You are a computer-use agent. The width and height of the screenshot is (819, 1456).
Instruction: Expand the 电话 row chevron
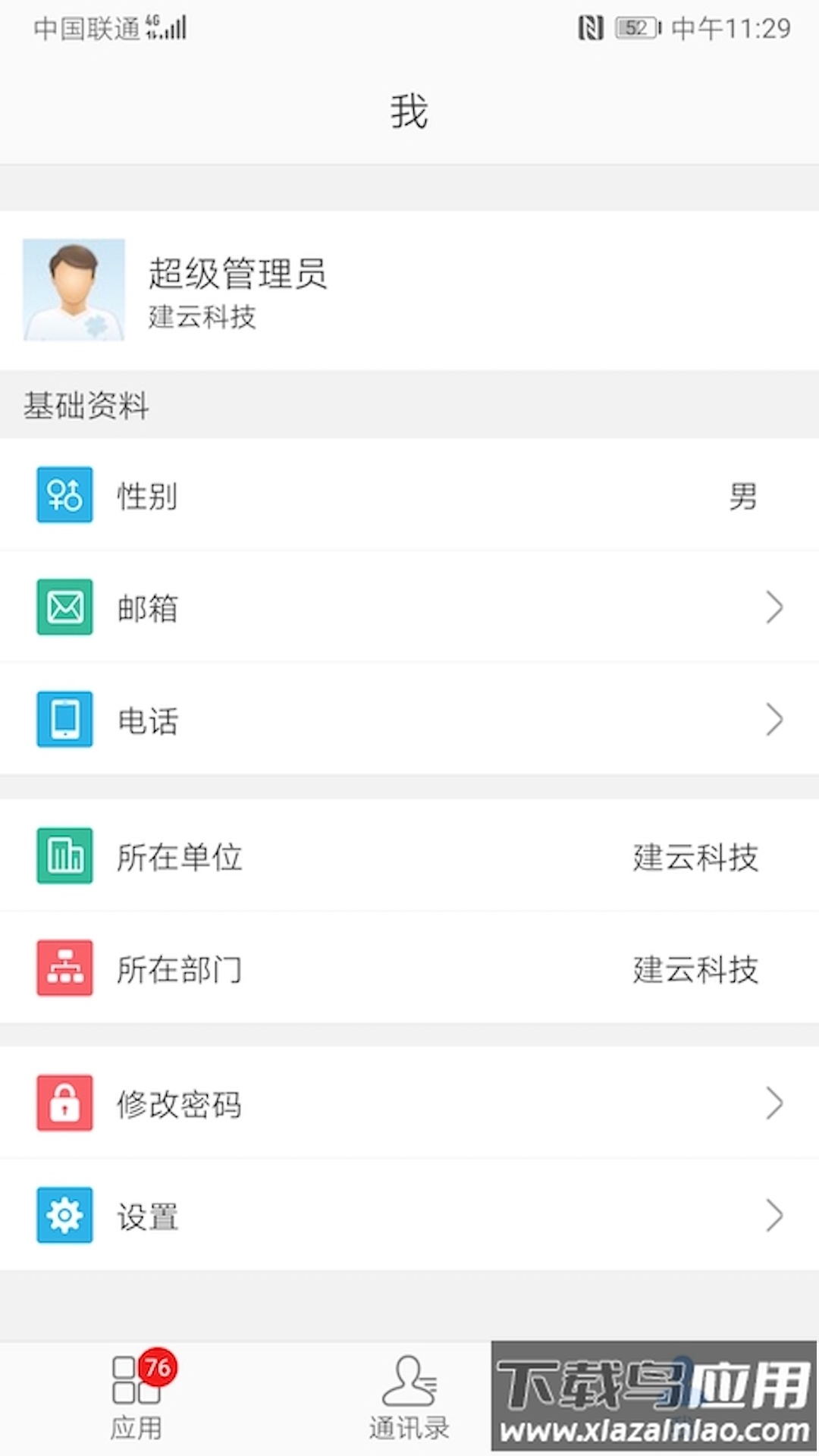point(775,720)
